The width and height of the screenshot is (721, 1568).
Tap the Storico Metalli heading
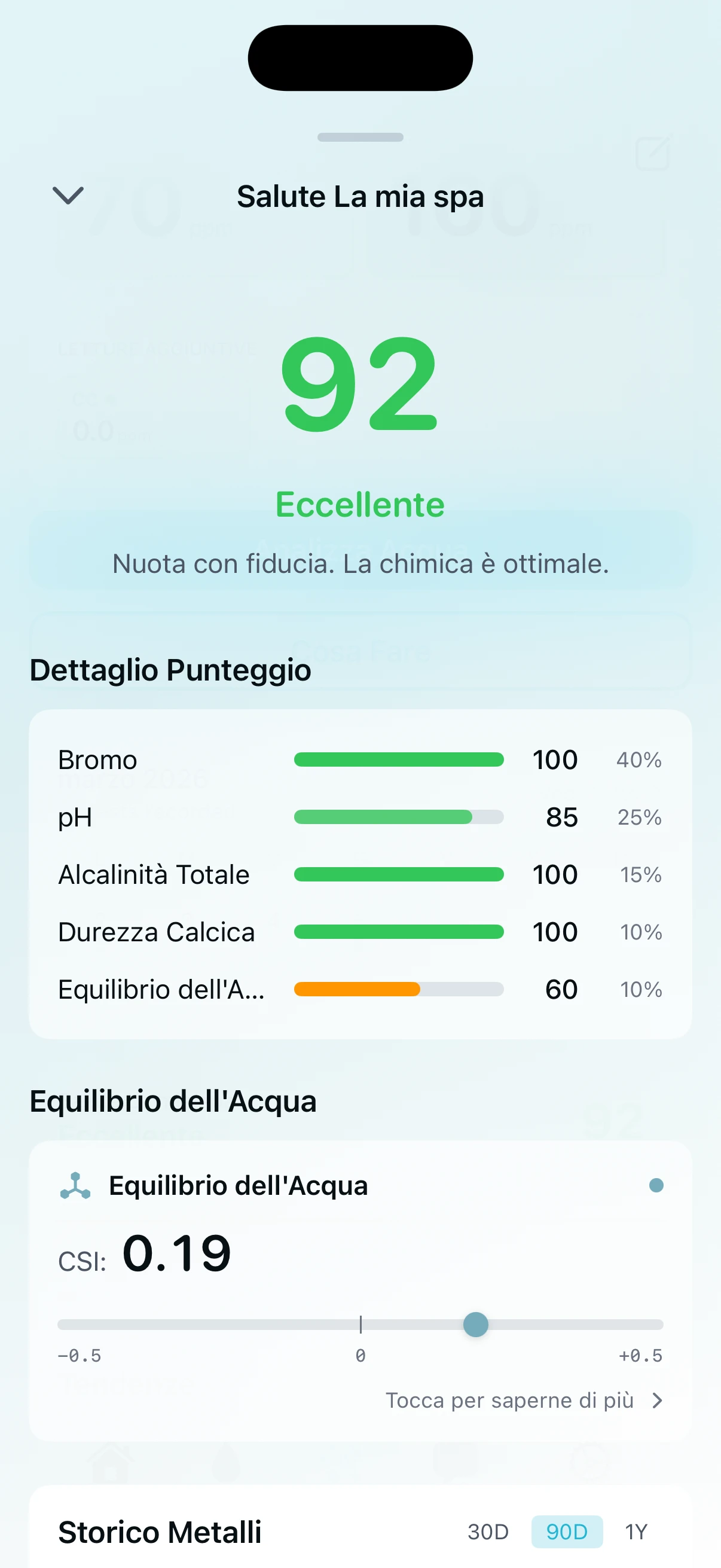160,1532
